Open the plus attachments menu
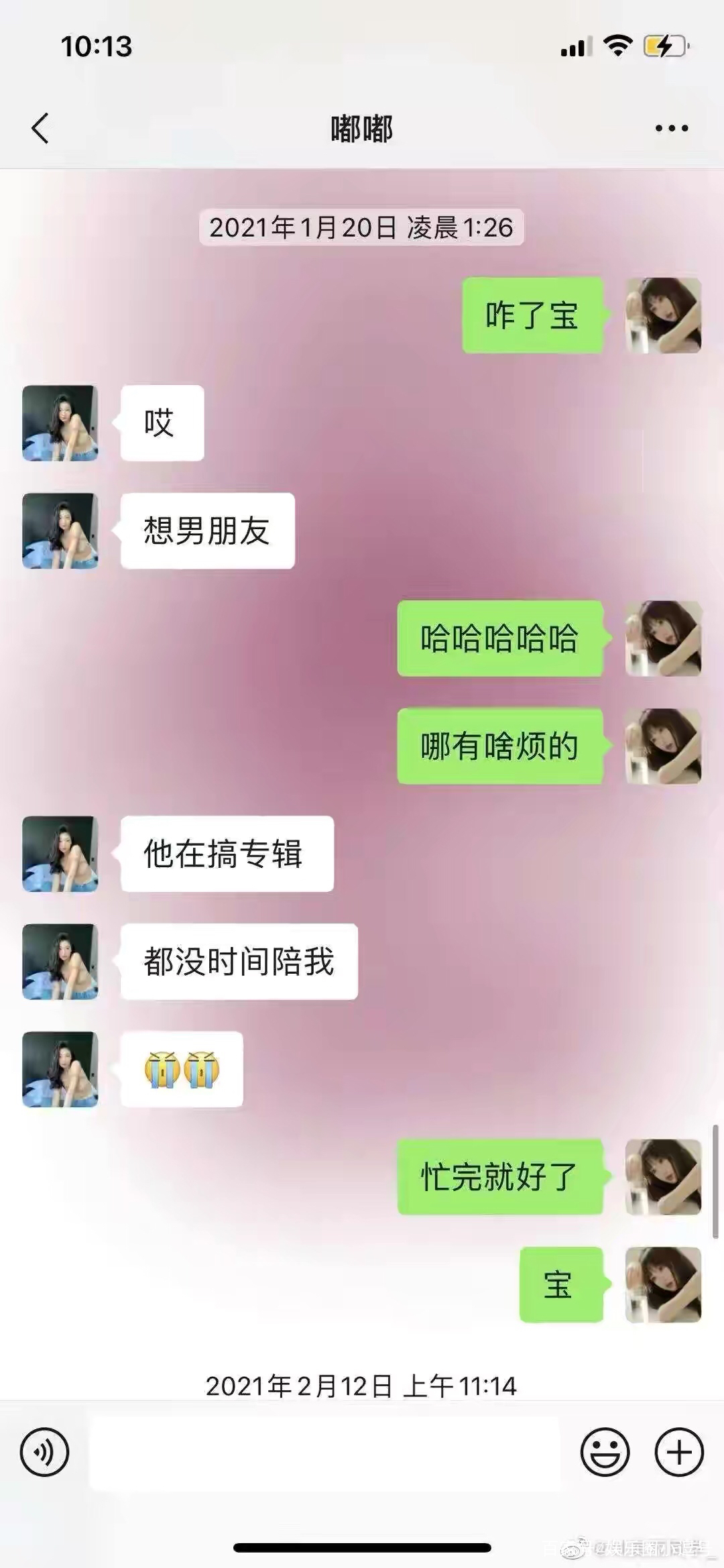Screen dimensions: 724x1568 click(x=679, y=1453)
